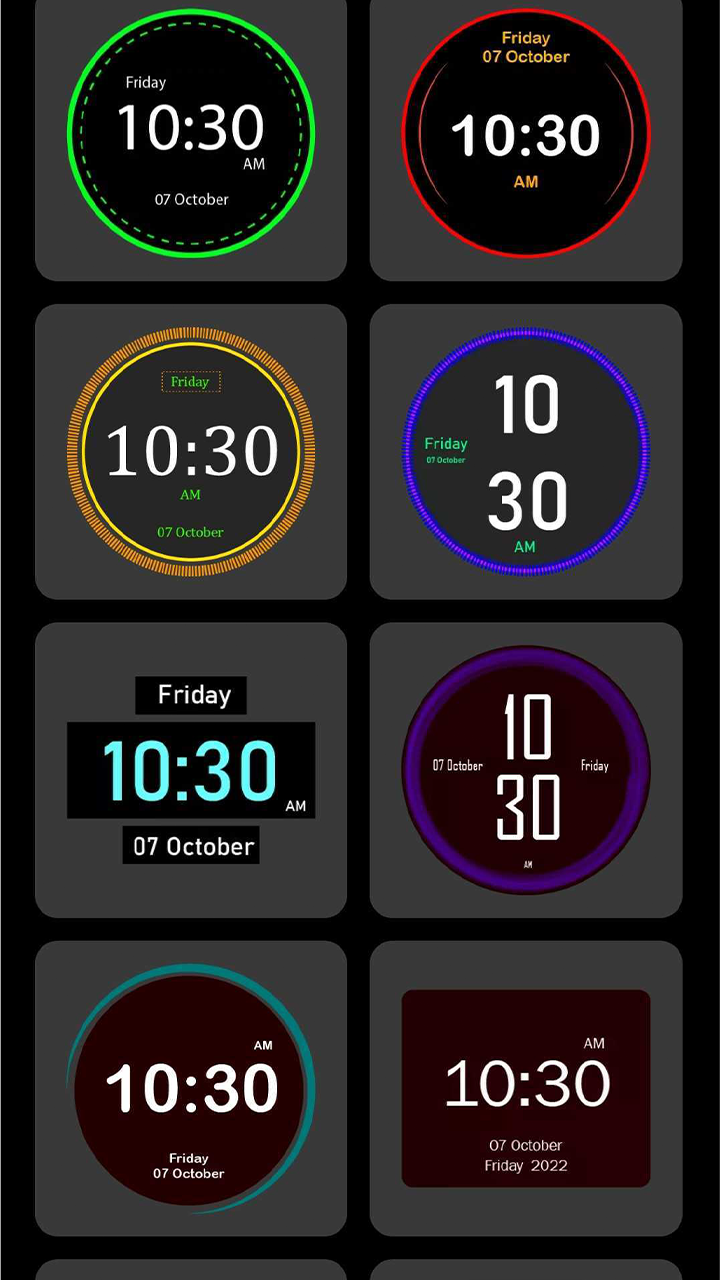Click the Friday label on the orange dial
This screenshot has height=1280, width=720.
coord(191,381)
